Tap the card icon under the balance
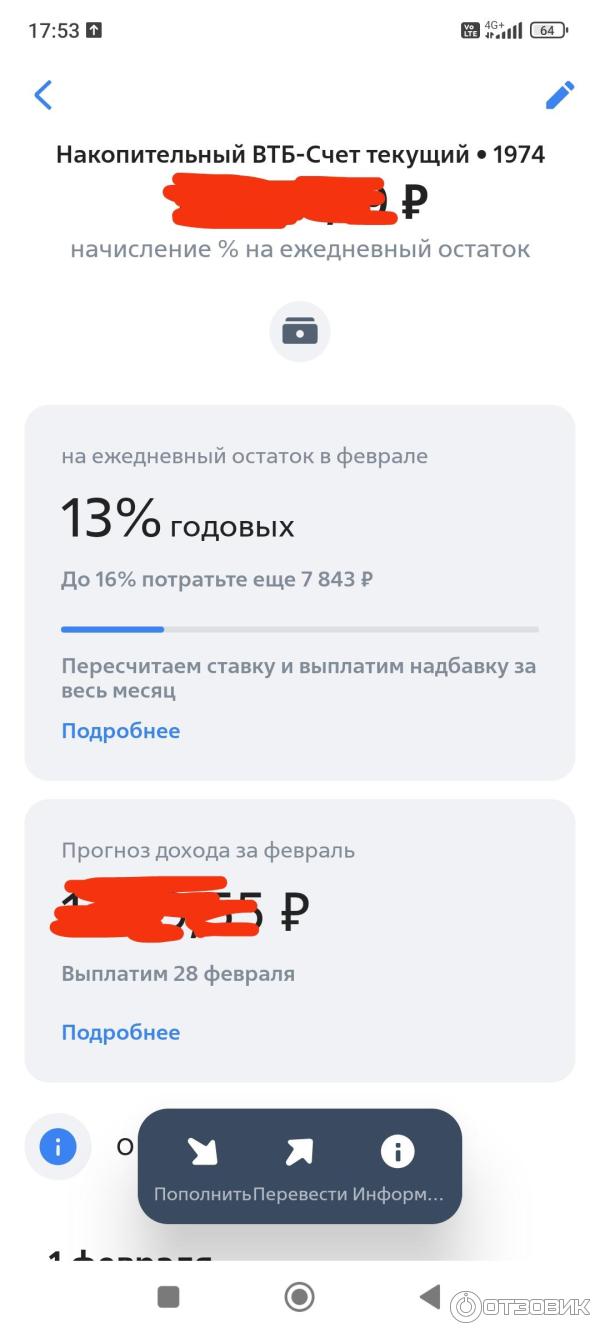 pyautogui.click(x=299, y=331)
